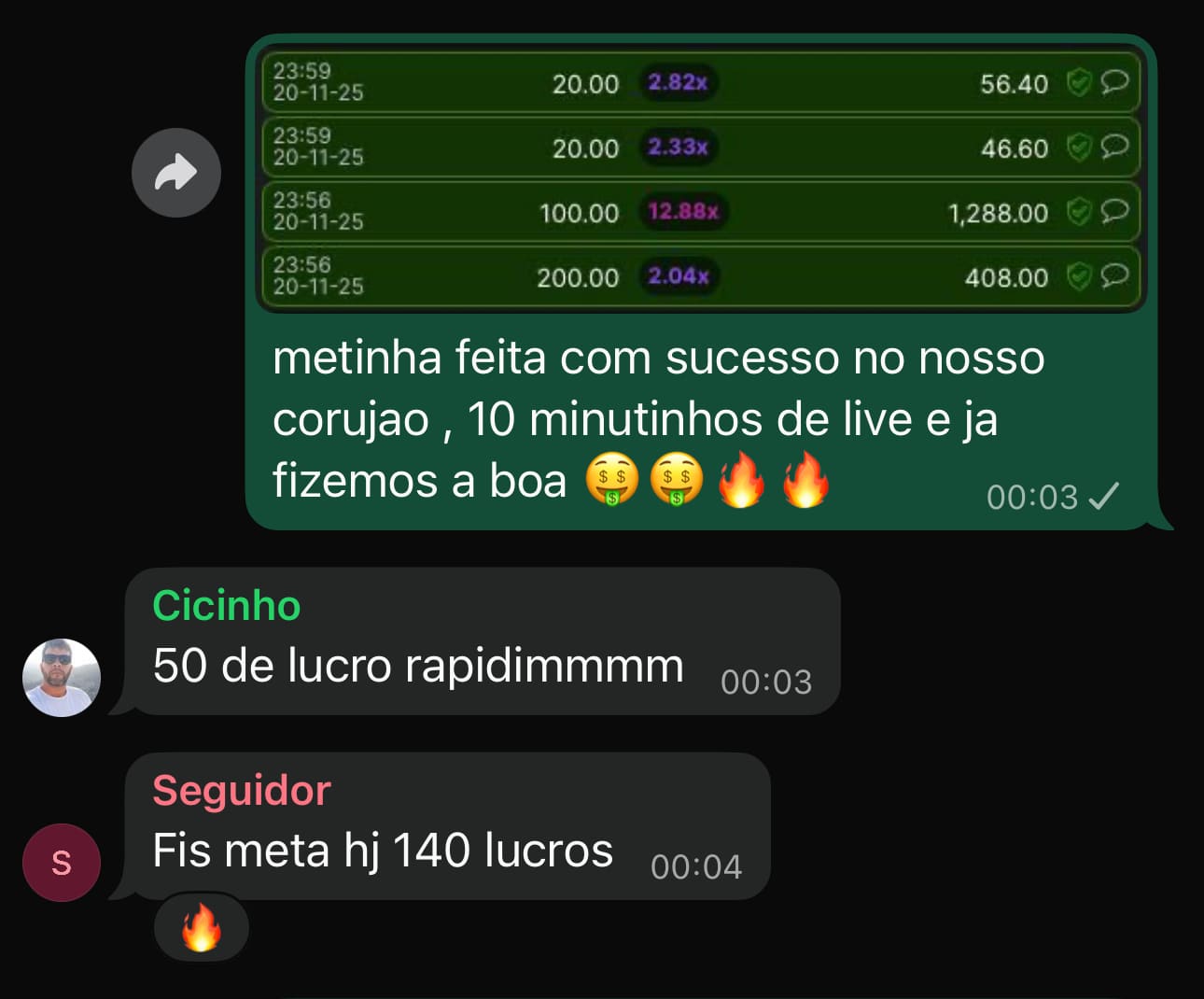Open the bet history image in the message

(x=700, y=179)
